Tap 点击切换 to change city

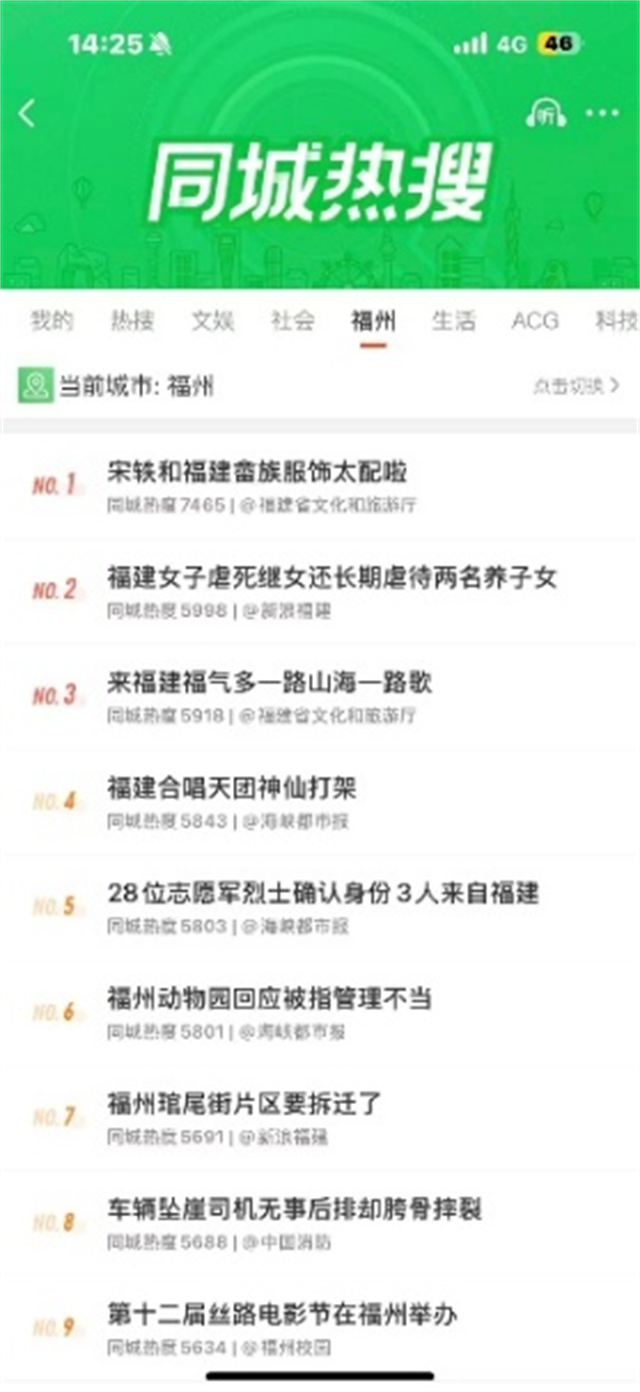(x=576, y=386)
